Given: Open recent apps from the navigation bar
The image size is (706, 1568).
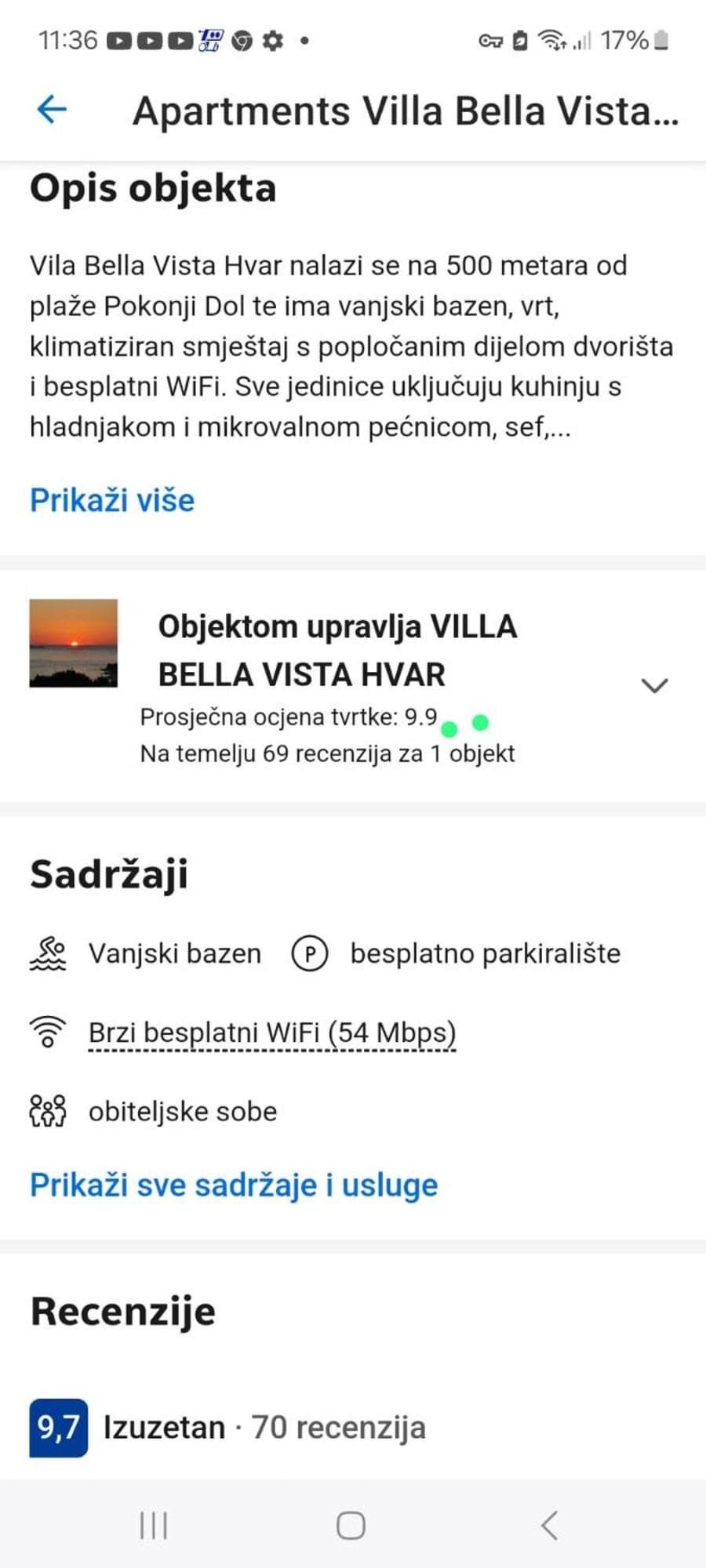Looking at the screenshot, I should 154,1525.
